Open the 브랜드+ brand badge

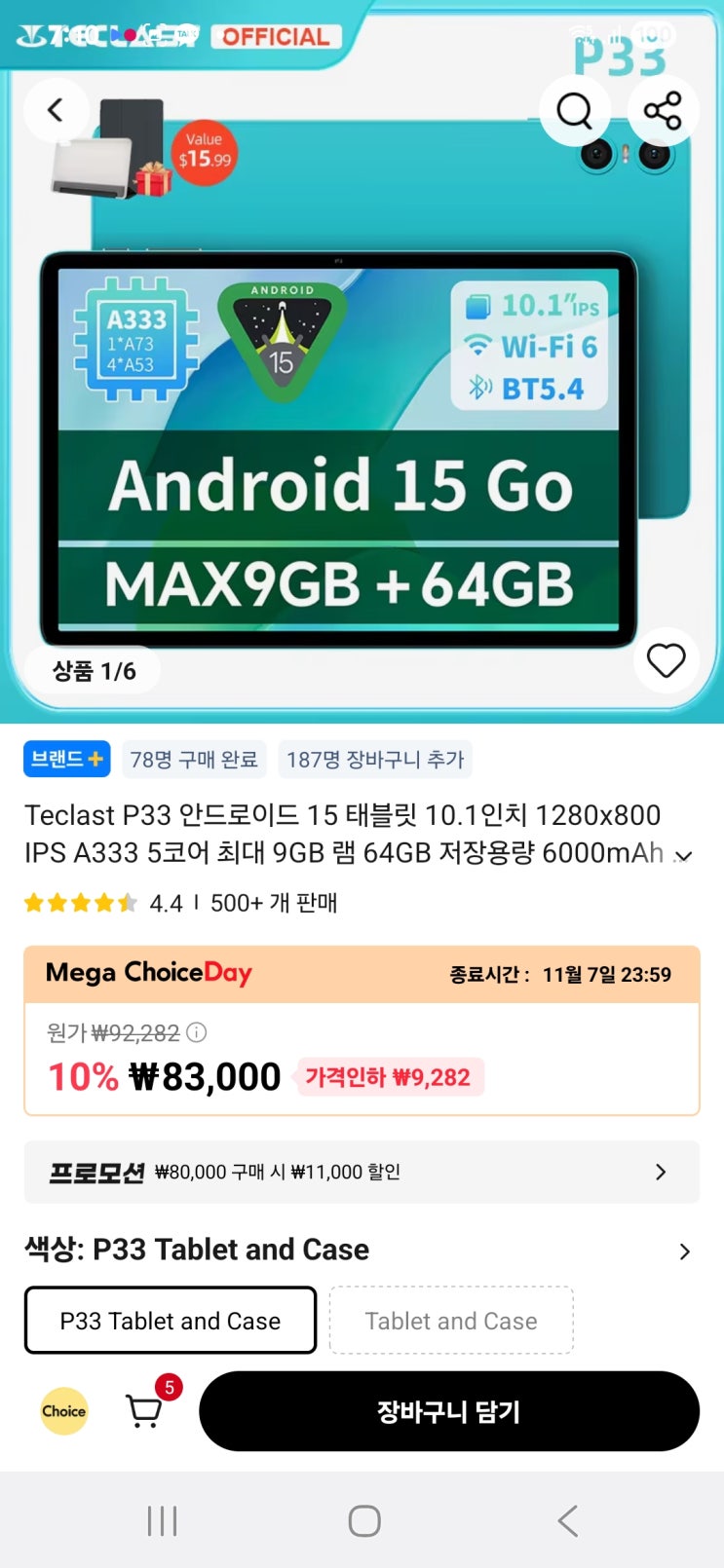click(x=65, y=759)
